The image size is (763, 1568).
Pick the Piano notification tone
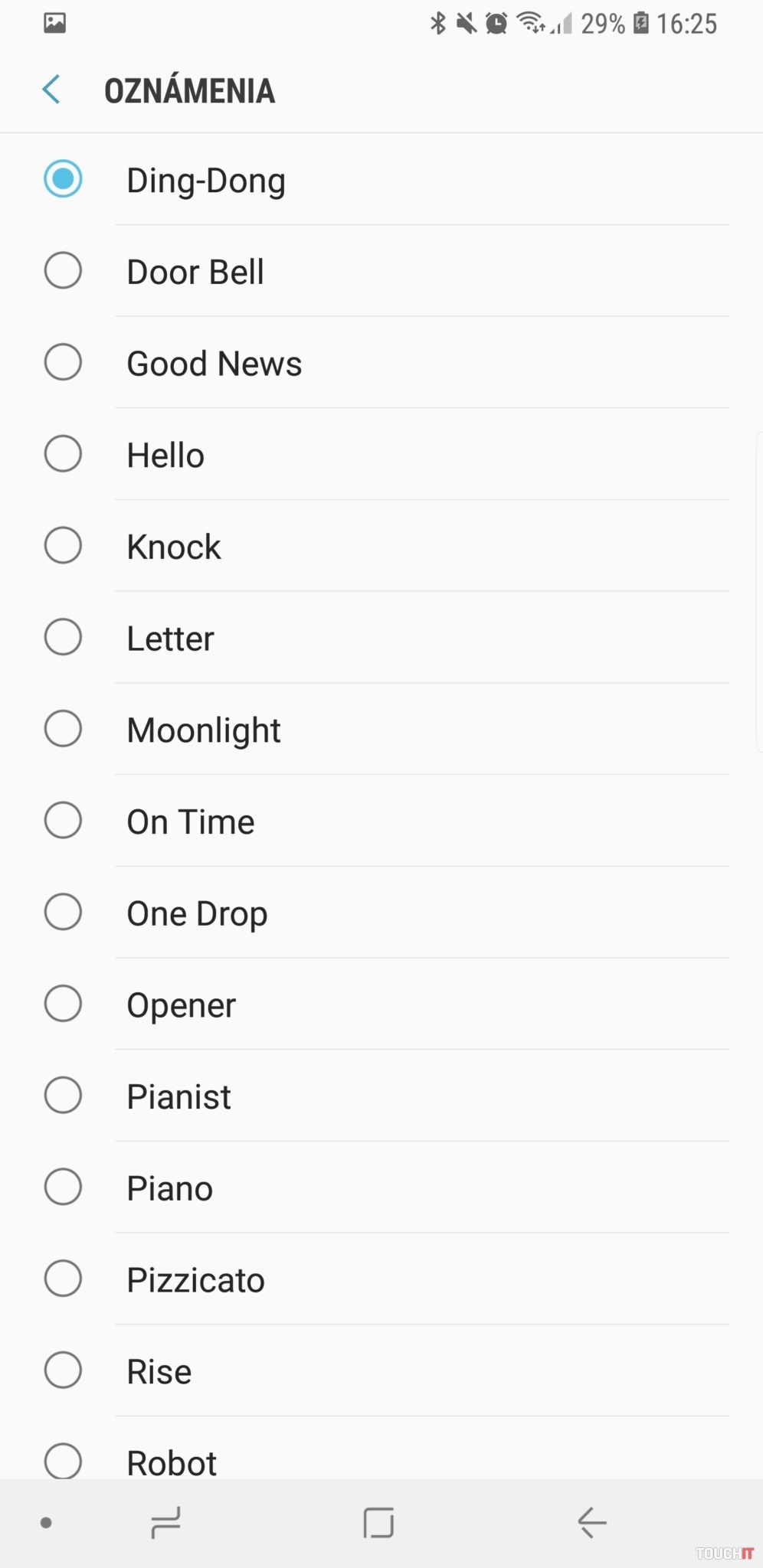[x=63, y=1187]
